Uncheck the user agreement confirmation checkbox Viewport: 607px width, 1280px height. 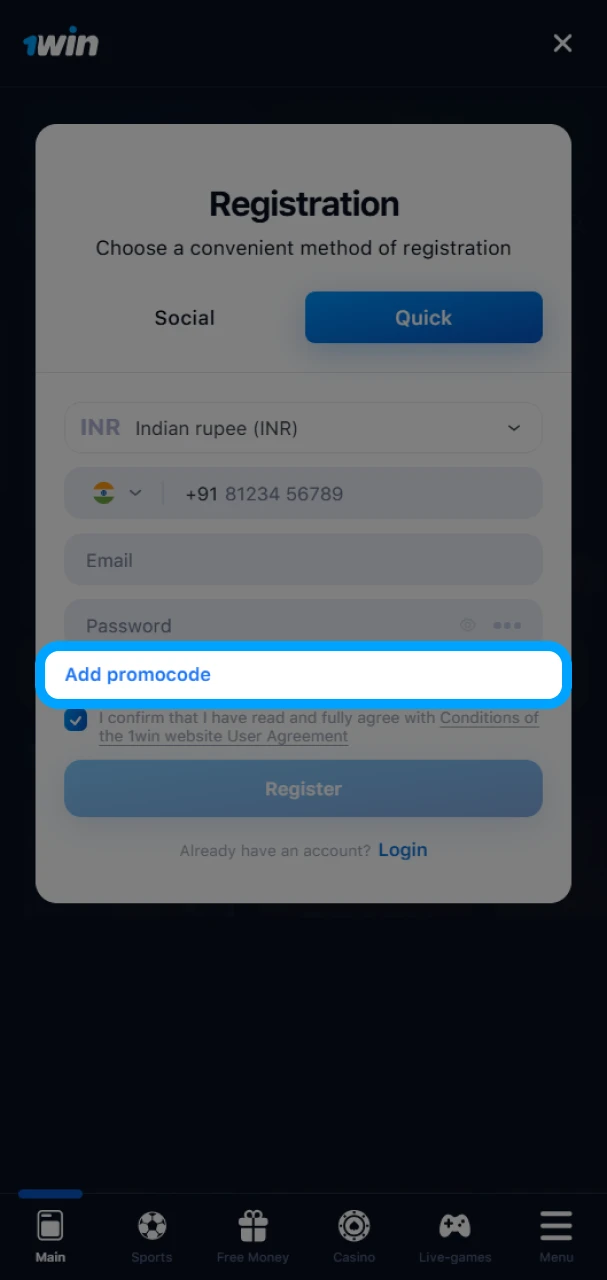pyautogui.click(x=76, y=720)
